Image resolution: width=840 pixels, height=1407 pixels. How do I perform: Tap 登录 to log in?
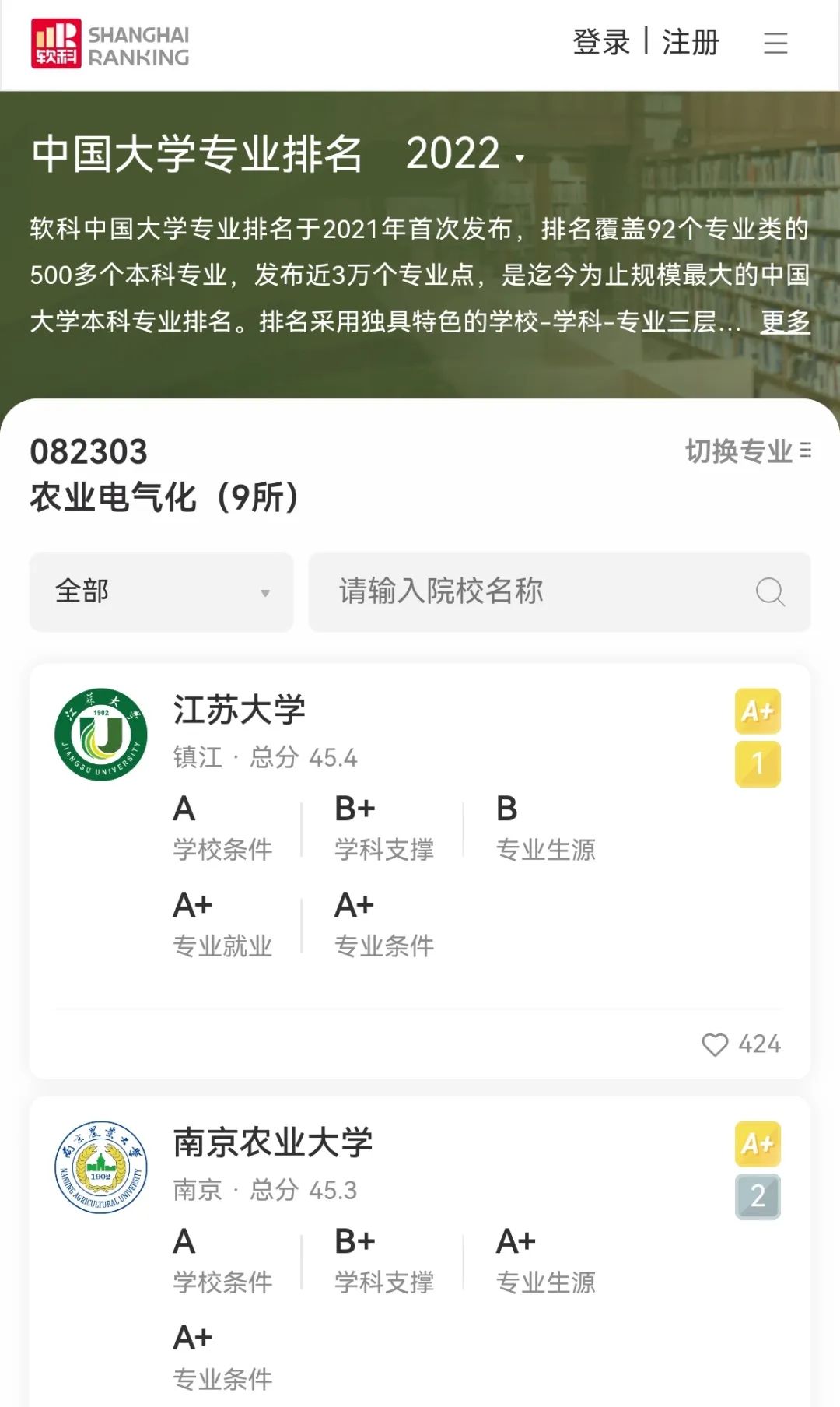pyautogui.click(x=601, y=42)
